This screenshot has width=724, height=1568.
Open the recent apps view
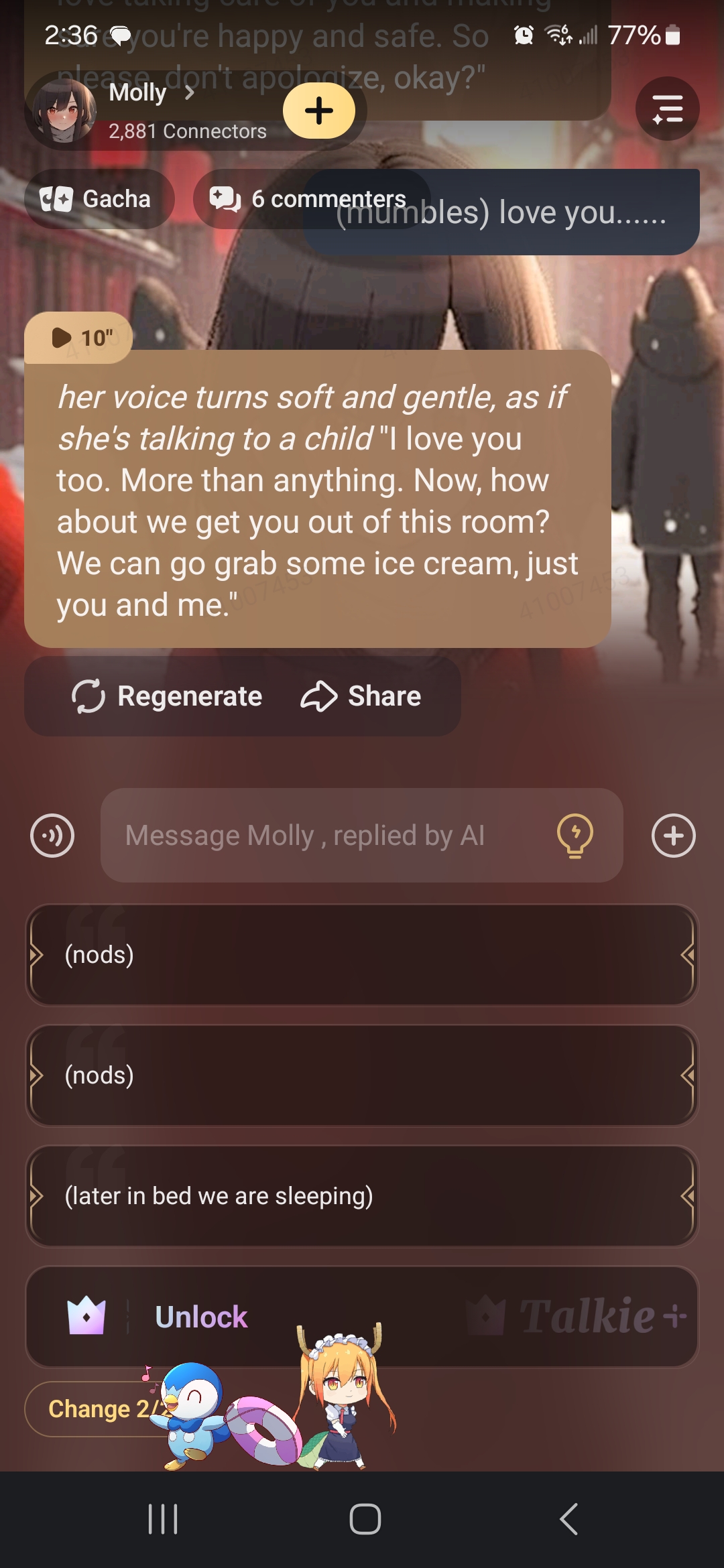click(163, 1519)
